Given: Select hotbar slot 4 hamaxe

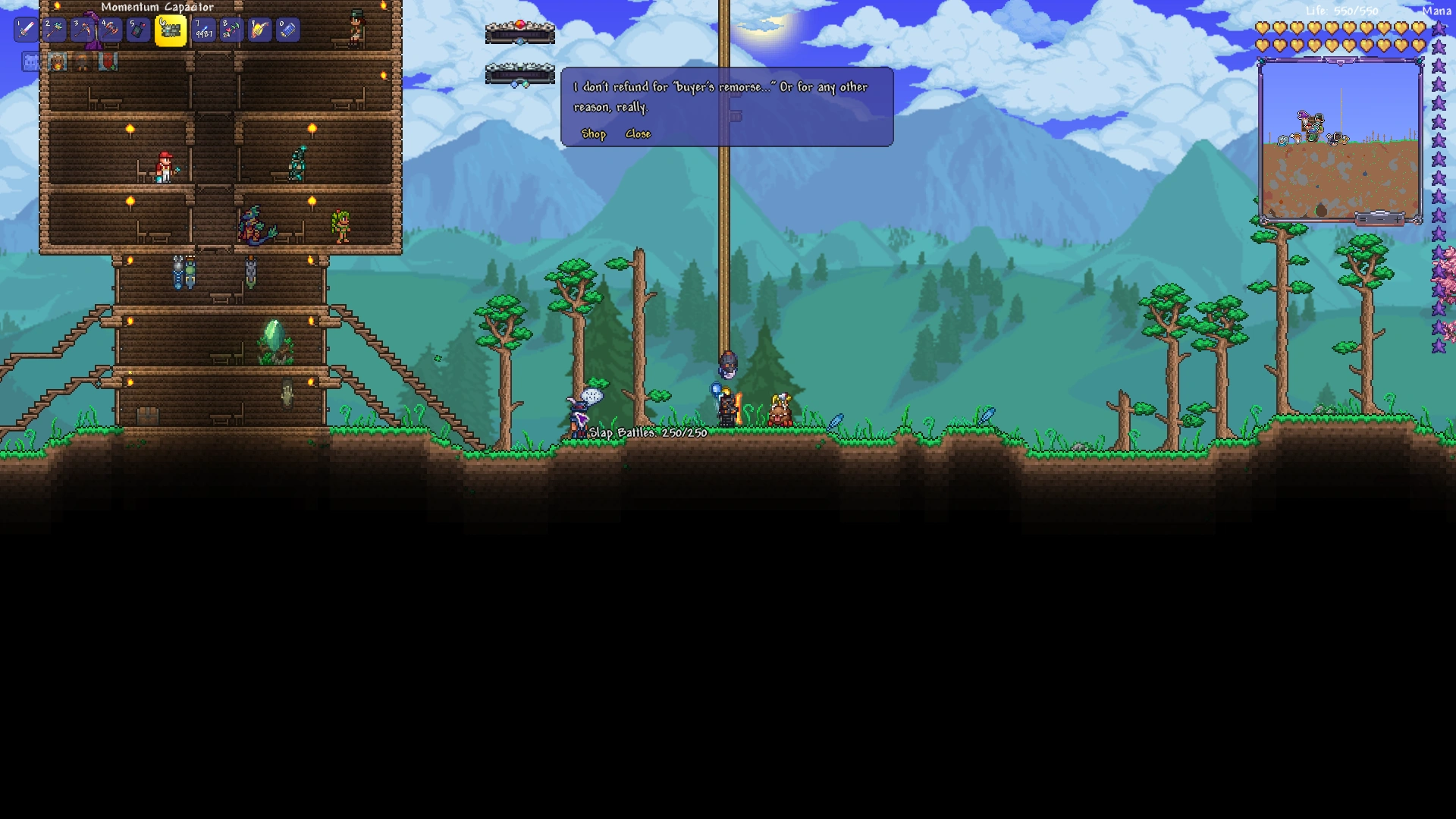Looking at the screenshot, I should [x=111, y=30].
